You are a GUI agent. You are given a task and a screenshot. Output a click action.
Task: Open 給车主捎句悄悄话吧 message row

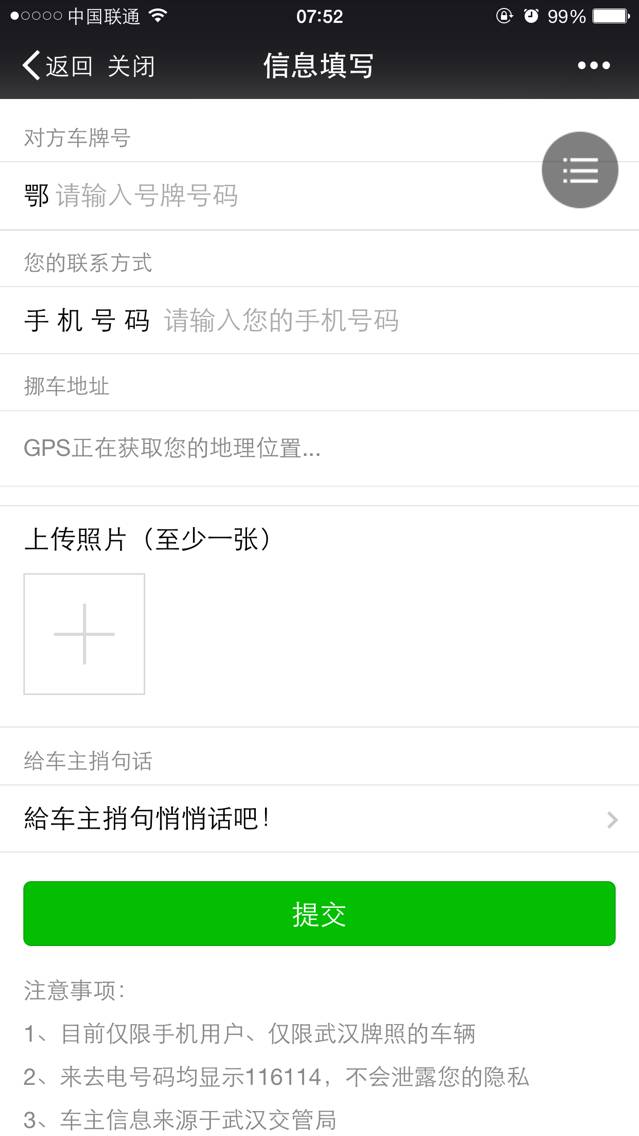click(x=319, y=819)
